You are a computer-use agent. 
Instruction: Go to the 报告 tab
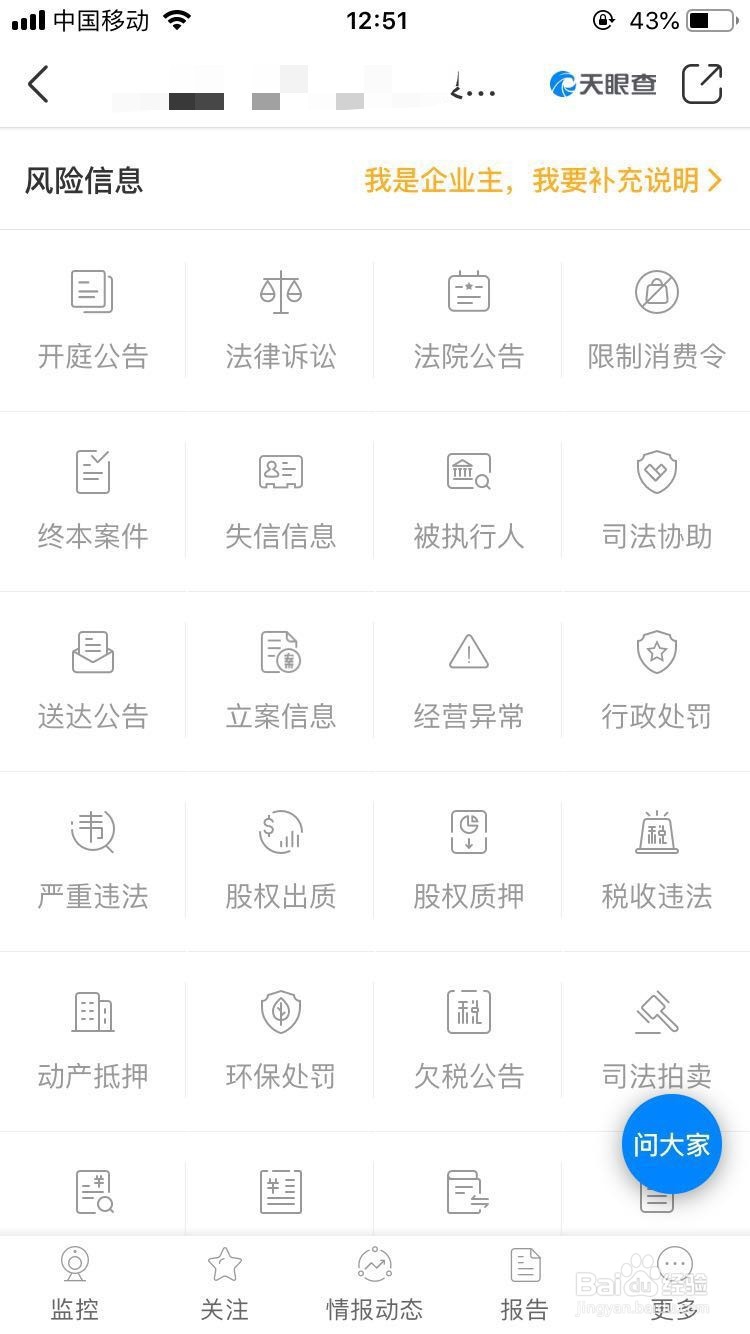click(x=525, y=1285)
